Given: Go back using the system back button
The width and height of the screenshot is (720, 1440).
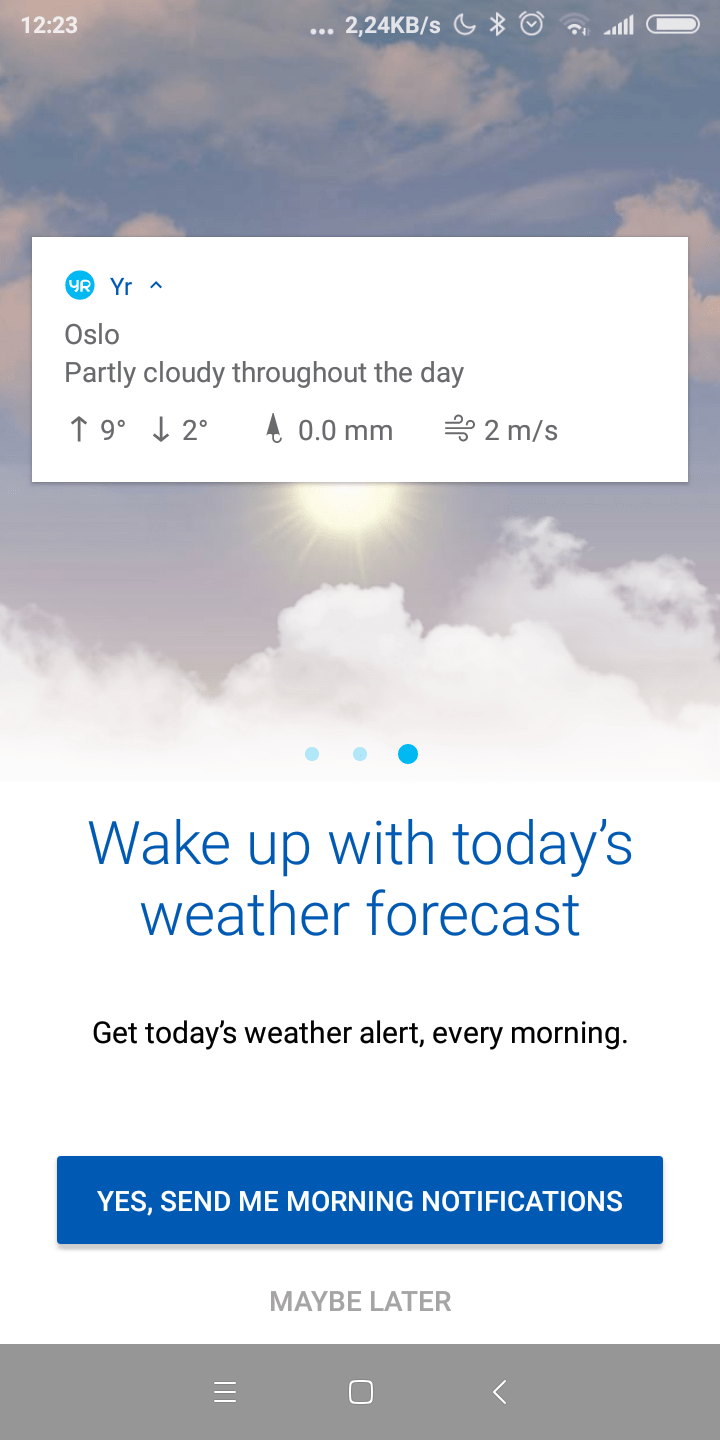Looking at the screenshot, I should pyautogui.click(x=500, y=1391).
